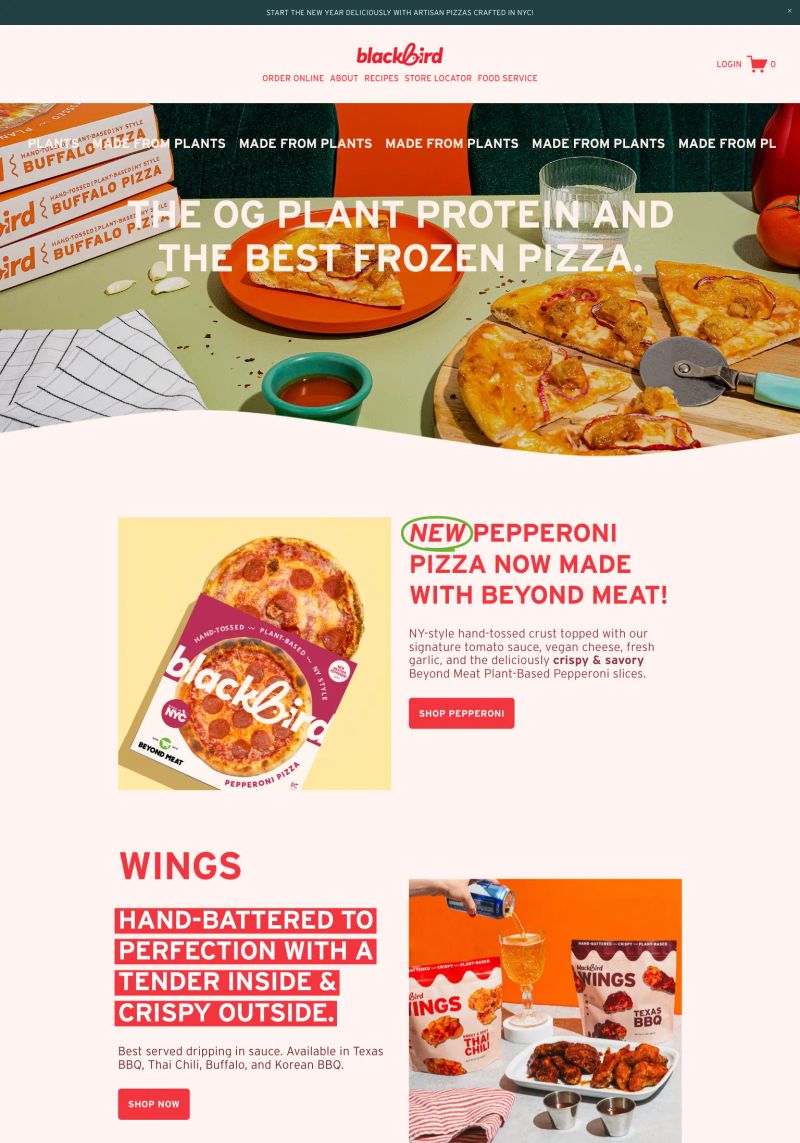This screenshot has width=800, height=1143.
Task: Click the LOGIN link
Action: click(729, 62)
